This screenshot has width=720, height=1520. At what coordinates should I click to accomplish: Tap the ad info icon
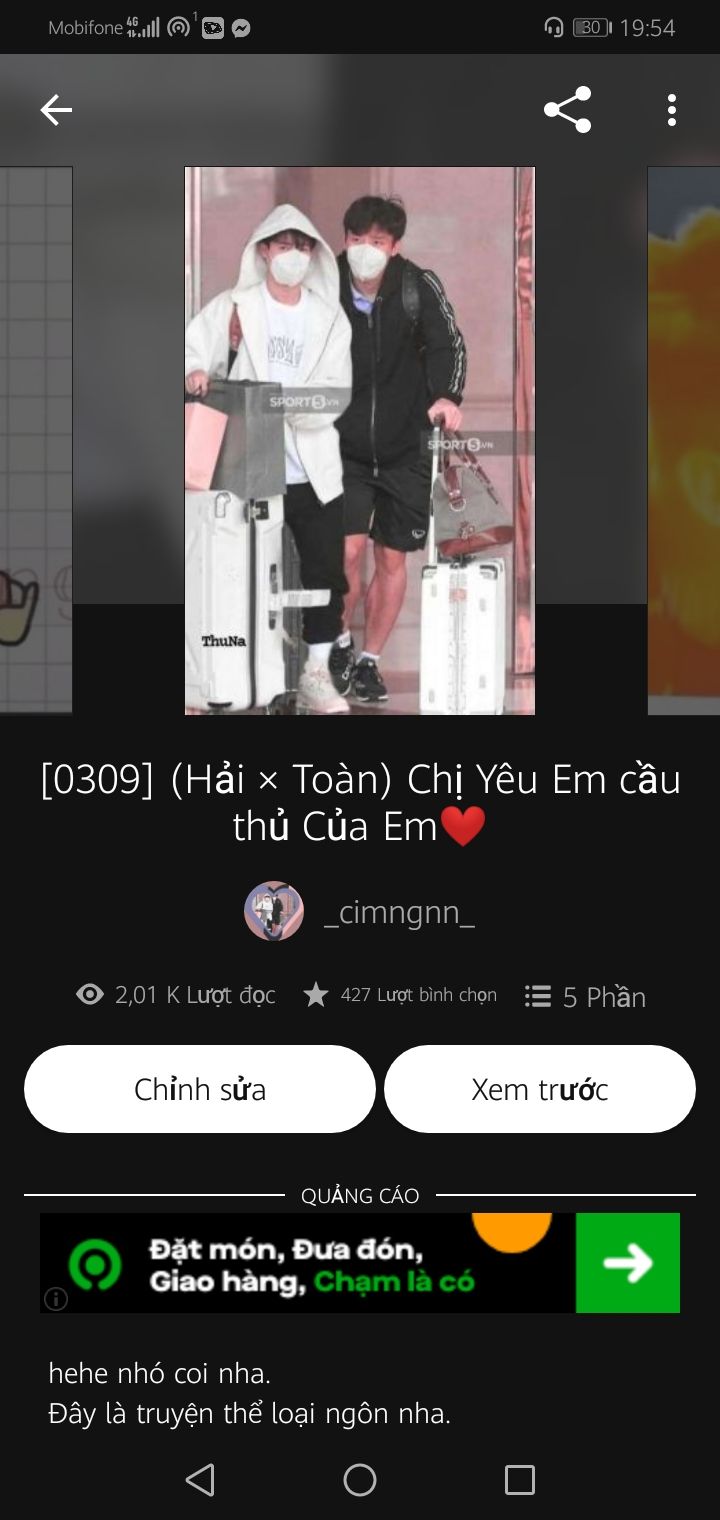(x=56, y=1299)
